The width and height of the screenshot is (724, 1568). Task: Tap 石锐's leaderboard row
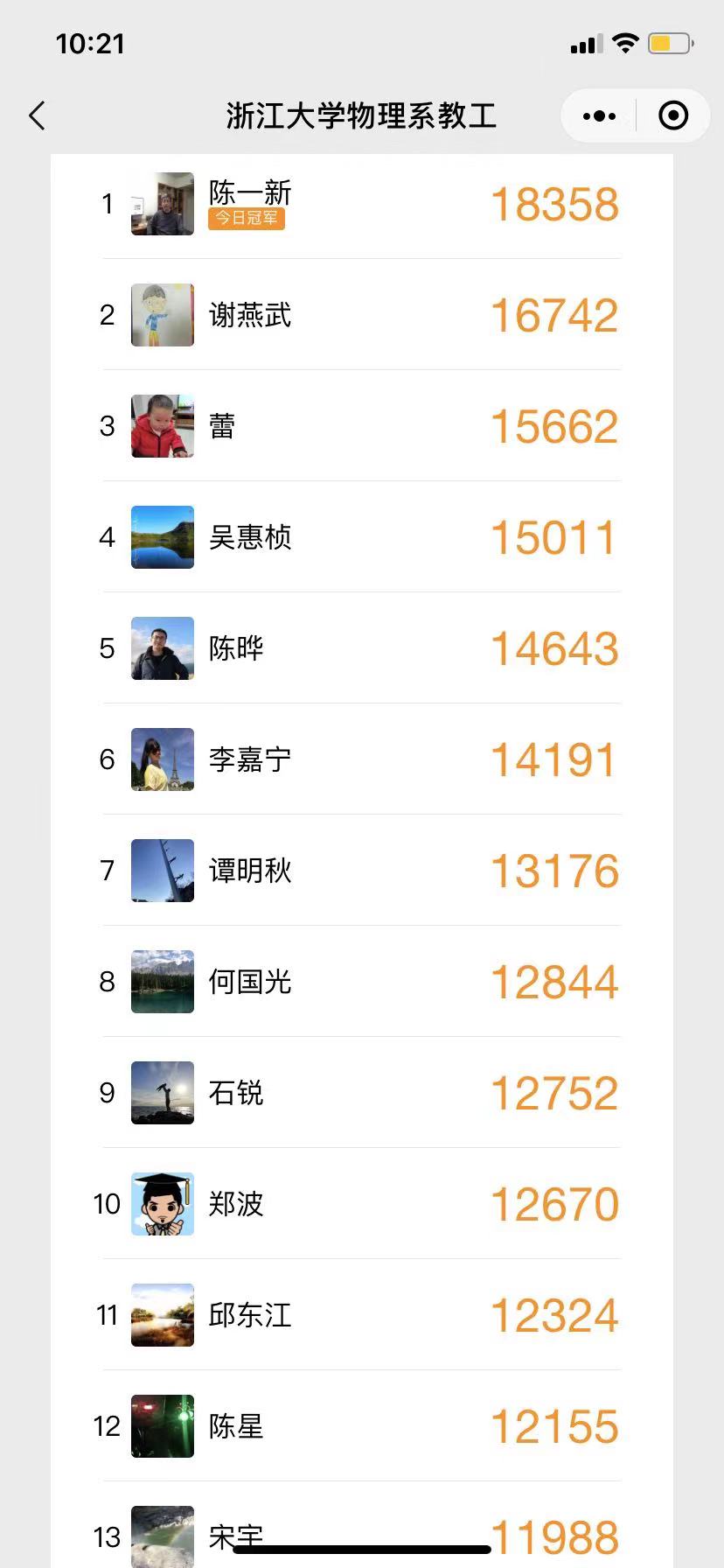[x=361, y=1093]
